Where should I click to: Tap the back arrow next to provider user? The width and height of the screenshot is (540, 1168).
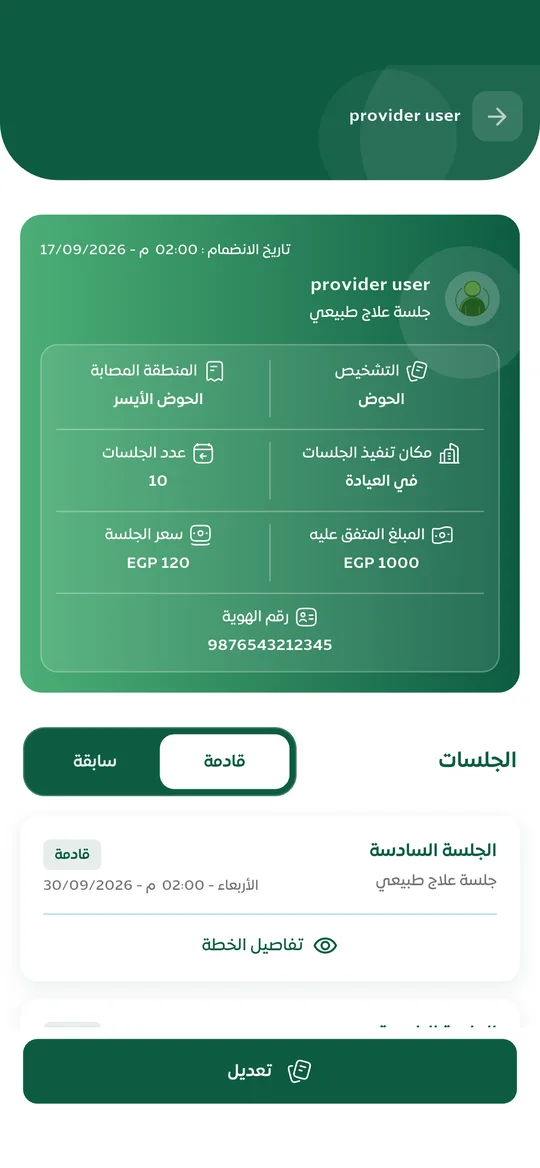pos(497,116)
